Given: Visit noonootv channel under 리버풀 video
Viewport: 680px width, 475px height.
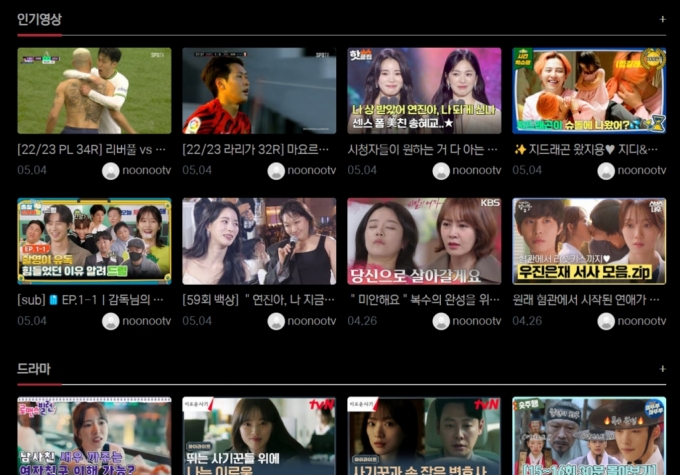Looking at the screenshot, I should (x=136, y=171).
